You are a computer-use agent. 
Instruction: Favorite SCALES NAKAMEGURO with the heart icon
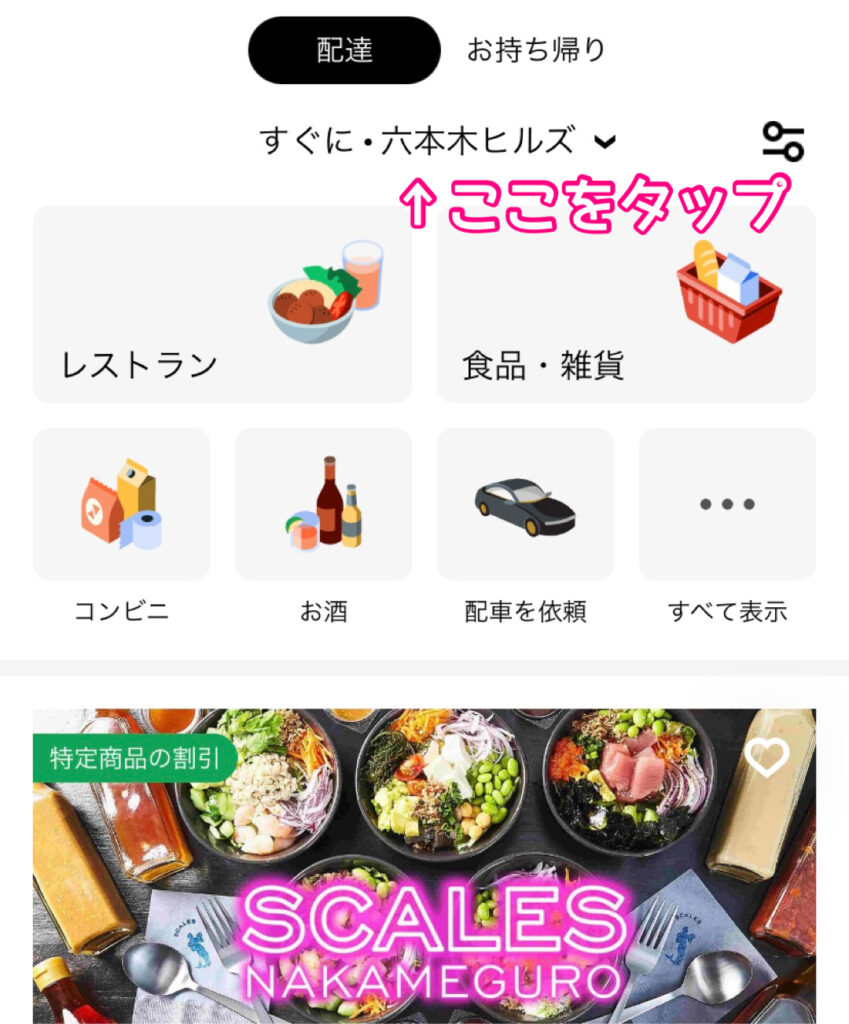(767, 758)
